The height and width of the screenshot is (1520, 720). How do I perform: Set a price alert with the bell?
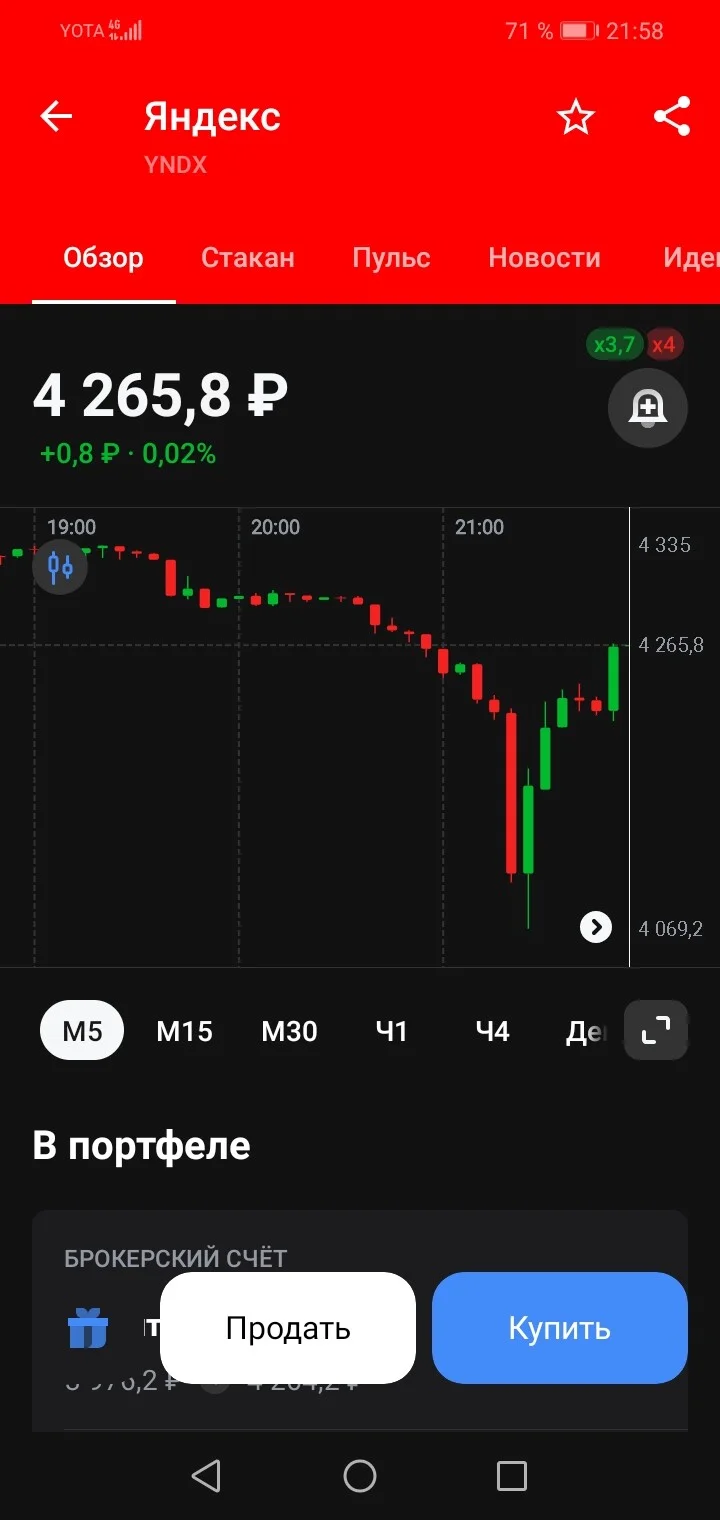click(648, 408)
